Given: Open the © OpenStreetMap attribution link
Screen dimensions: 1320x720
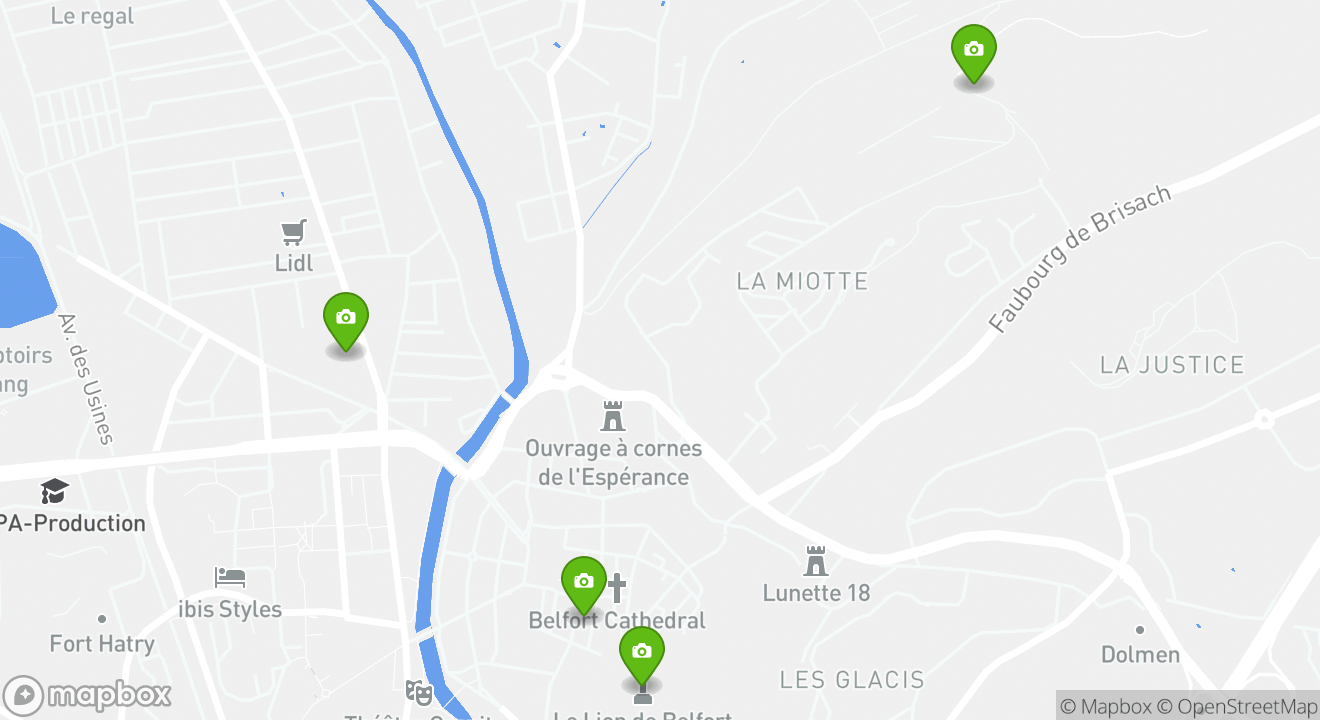Looking at the screenshot, I should (1238, 706).
